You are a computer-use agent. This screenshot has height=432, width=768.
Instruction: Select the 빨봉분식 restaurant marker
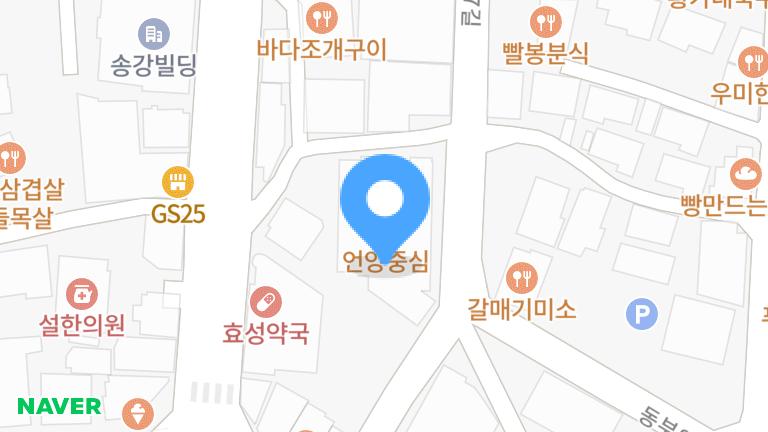click(544, 20)
